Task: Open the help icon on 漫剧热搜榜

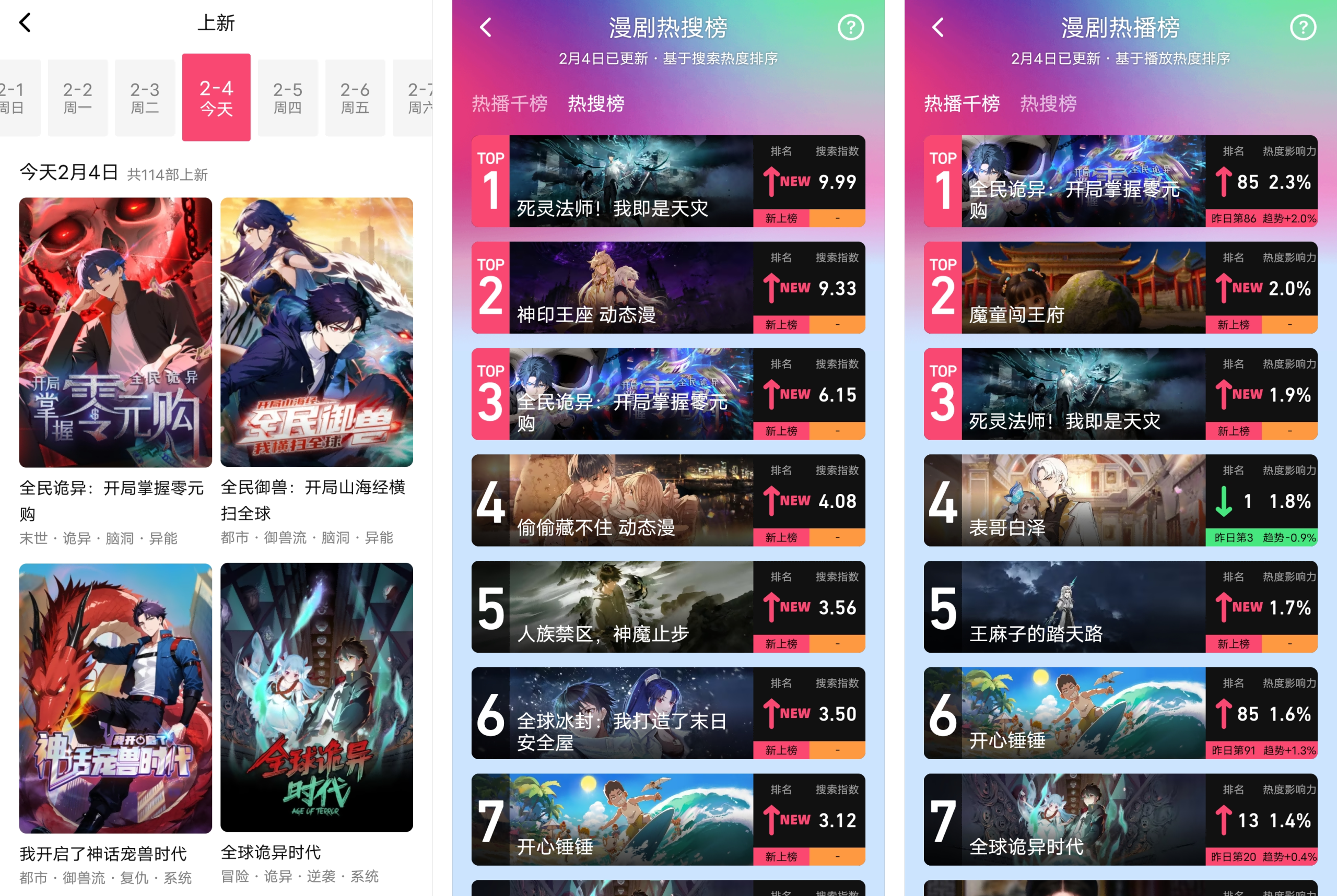Action: [x=851, y=28]
